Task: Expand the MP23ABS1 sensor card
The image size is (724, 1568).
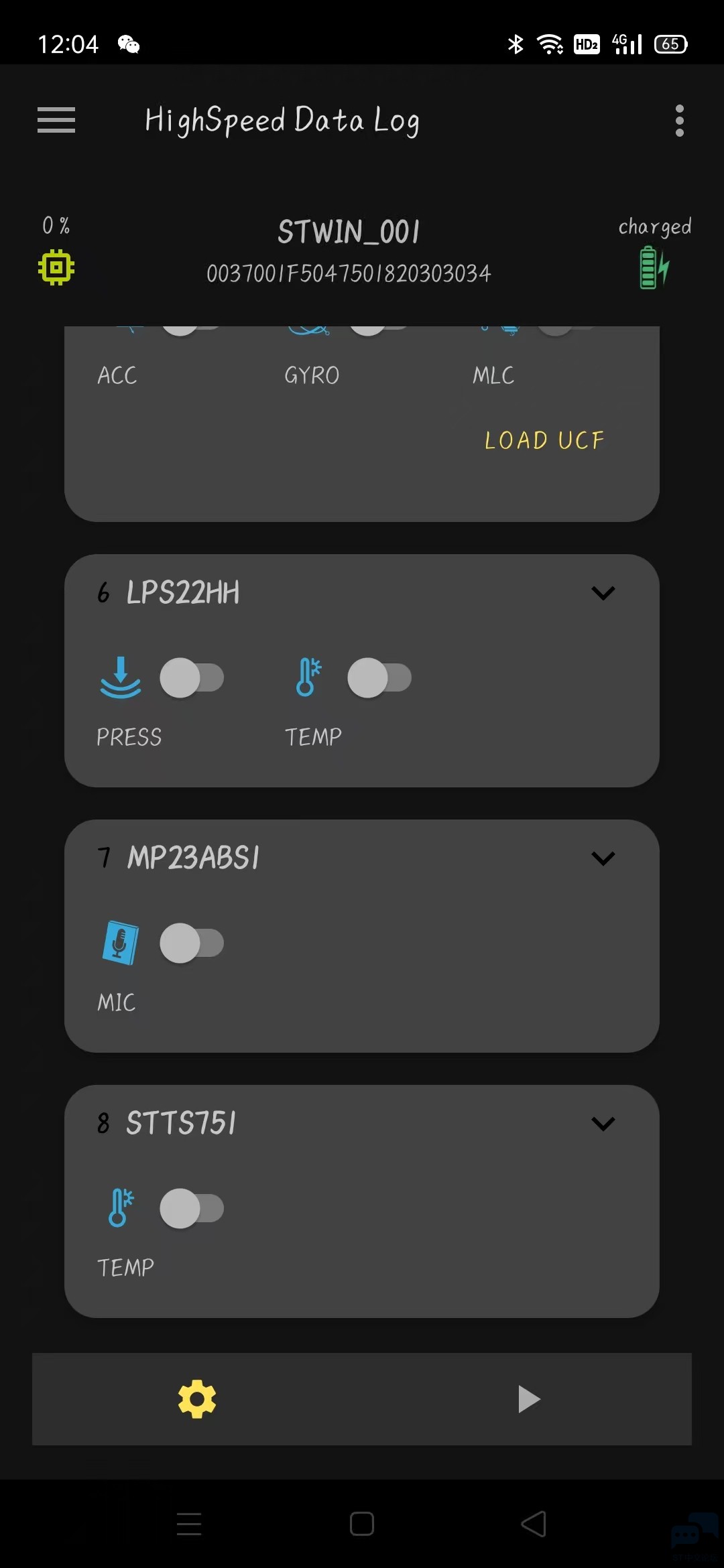Action: click(603, 858)
